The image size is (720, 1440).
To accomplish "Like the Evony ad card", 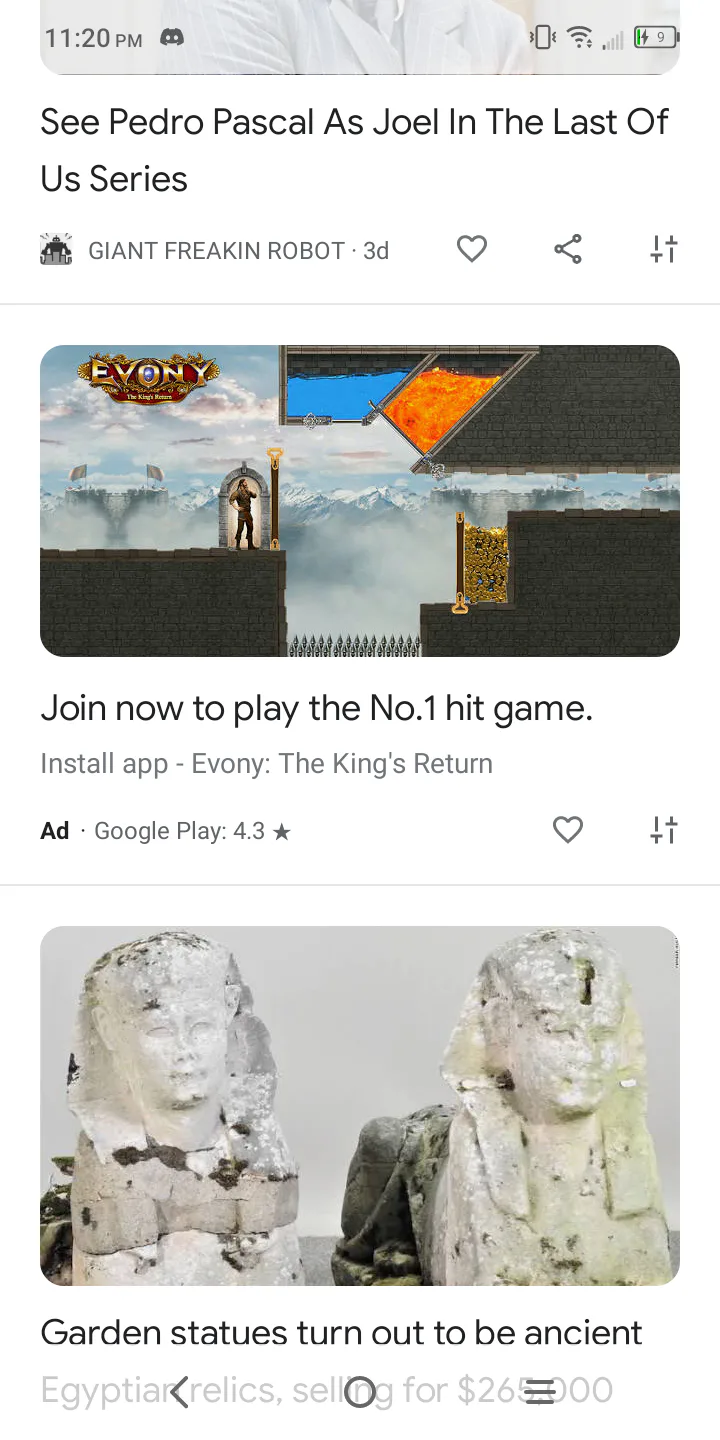I will point(568,829).
